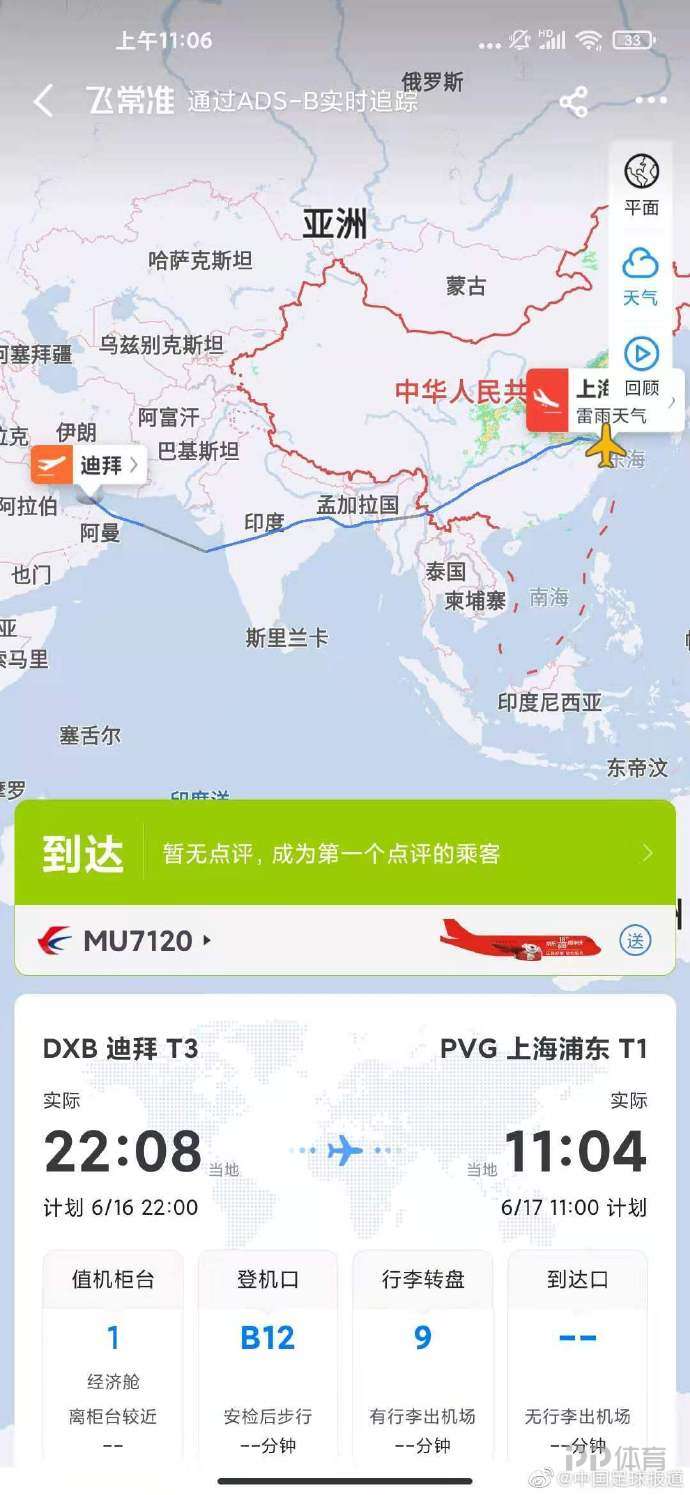
Task: Share this flight tracking
Action: 573,101
